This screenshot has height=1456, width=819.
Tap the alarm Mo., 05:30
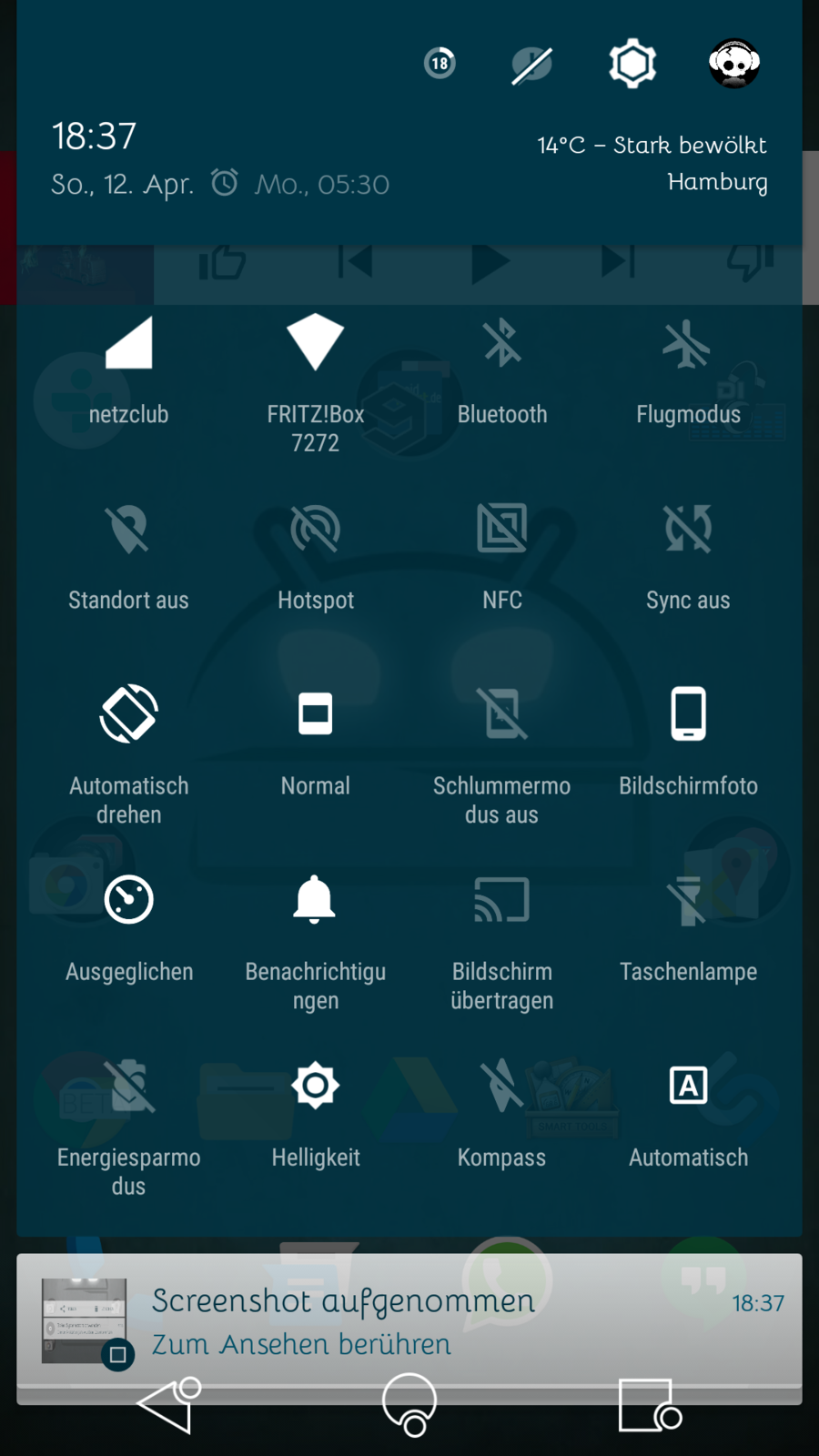302,185
